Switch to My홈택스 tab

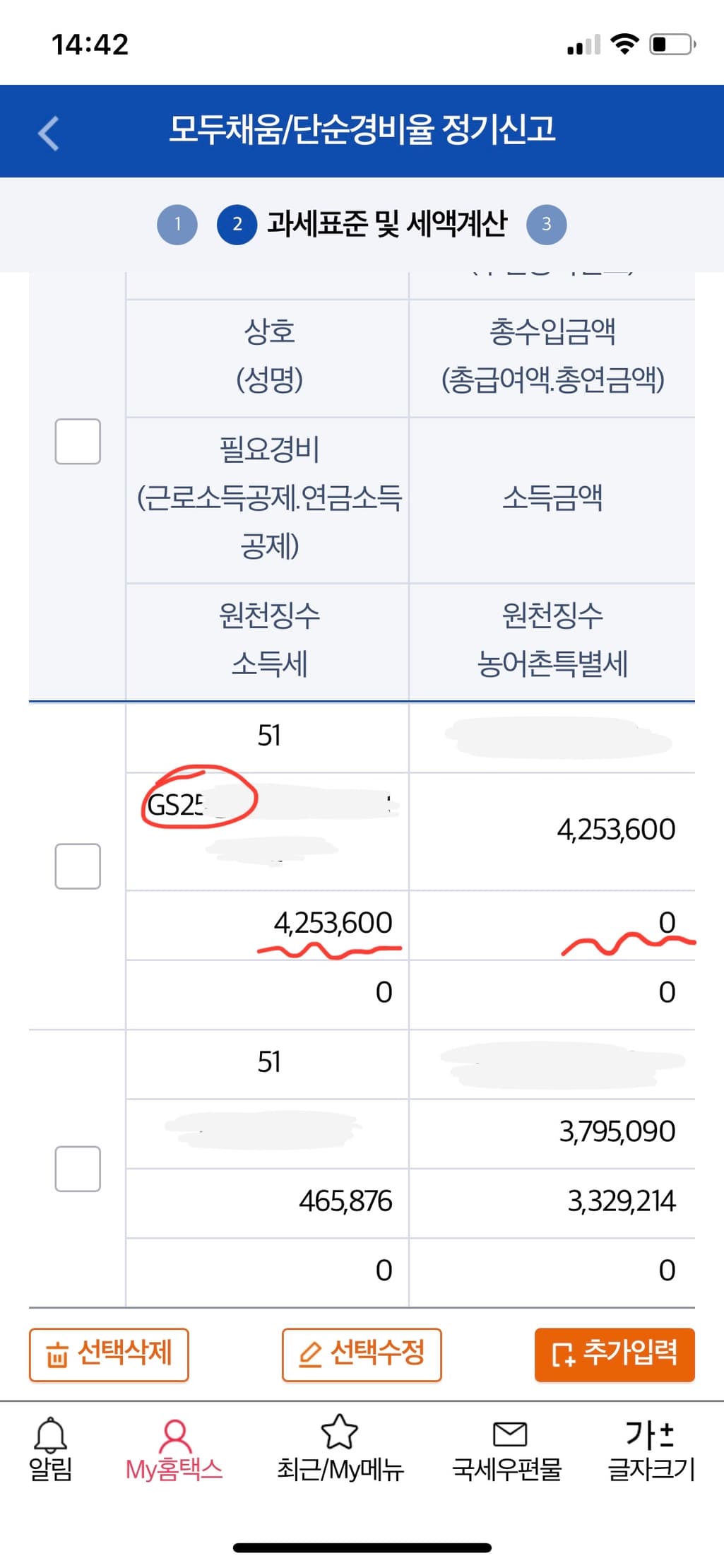pyautogui.click(x=174, y=1449)
